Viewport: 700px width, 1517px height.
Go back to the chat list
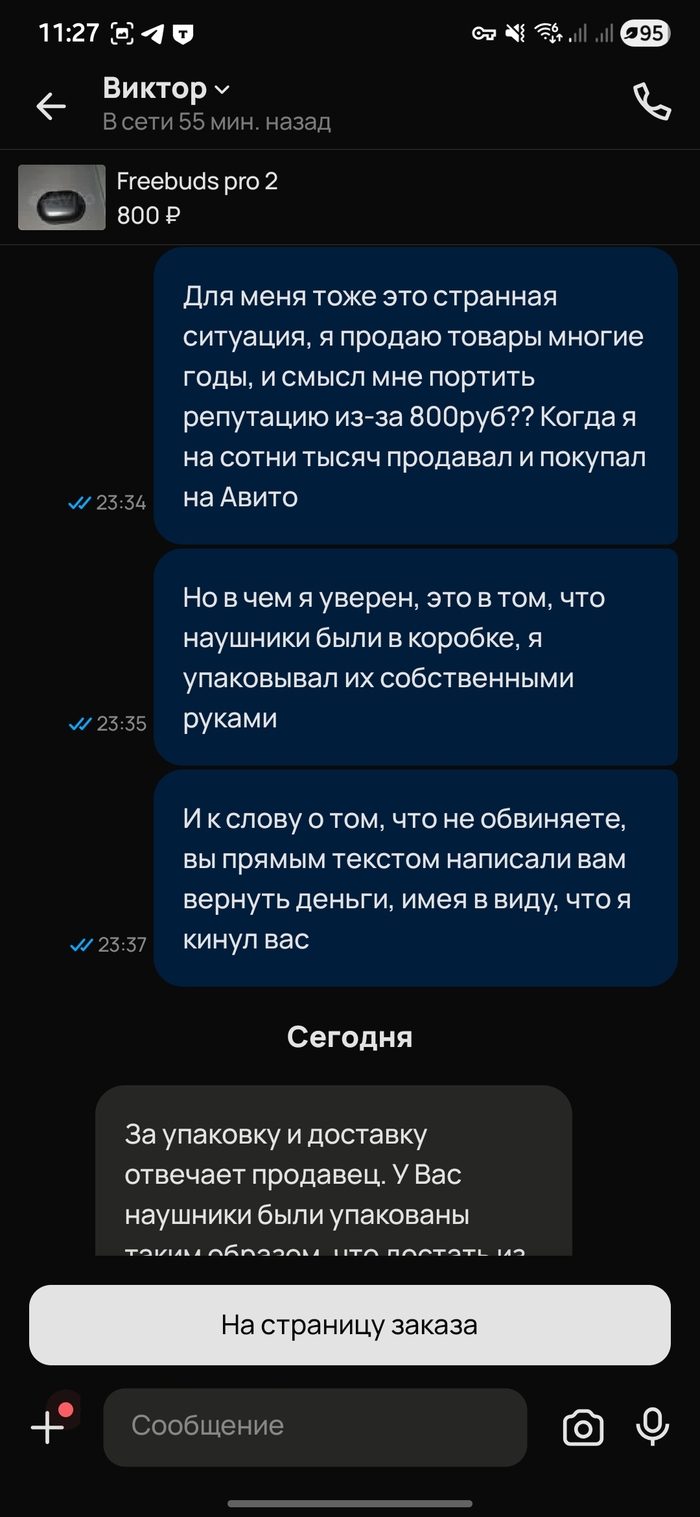pos(50,105)
